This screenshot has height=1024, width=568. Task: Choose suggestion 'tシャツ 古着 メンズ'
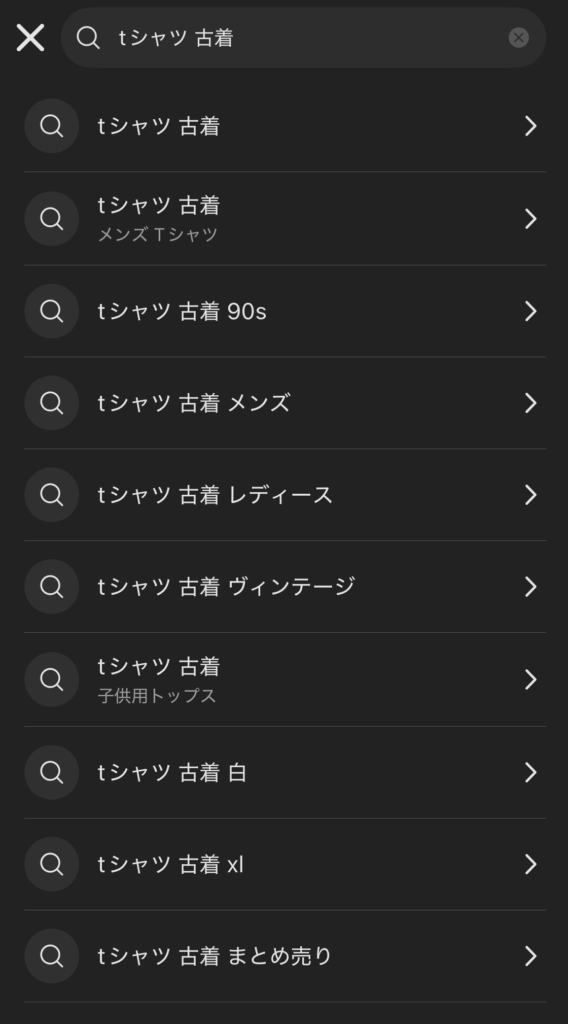click(285, 403)
